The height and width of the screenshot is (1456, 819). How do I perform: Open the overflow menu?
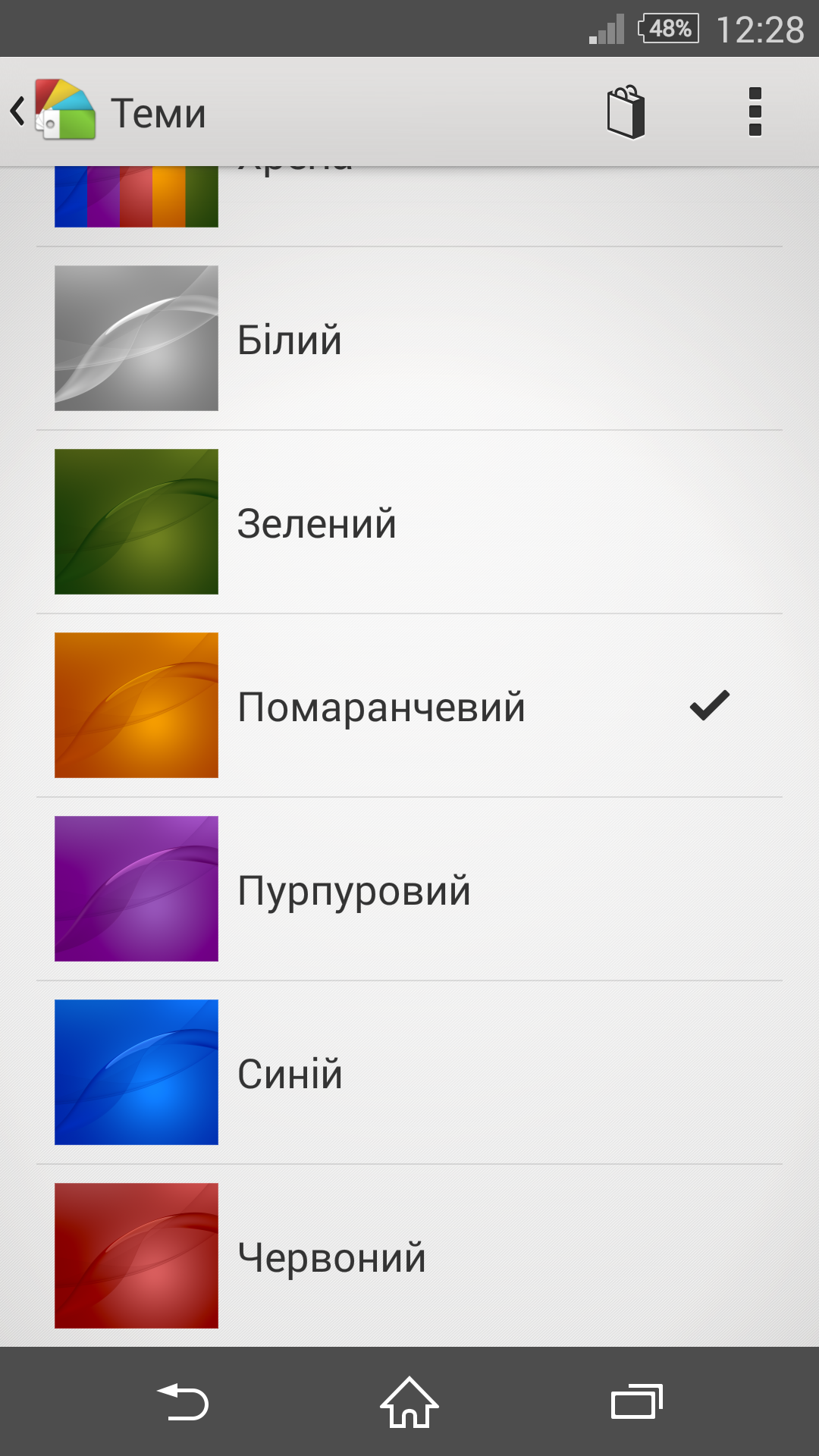755,112
